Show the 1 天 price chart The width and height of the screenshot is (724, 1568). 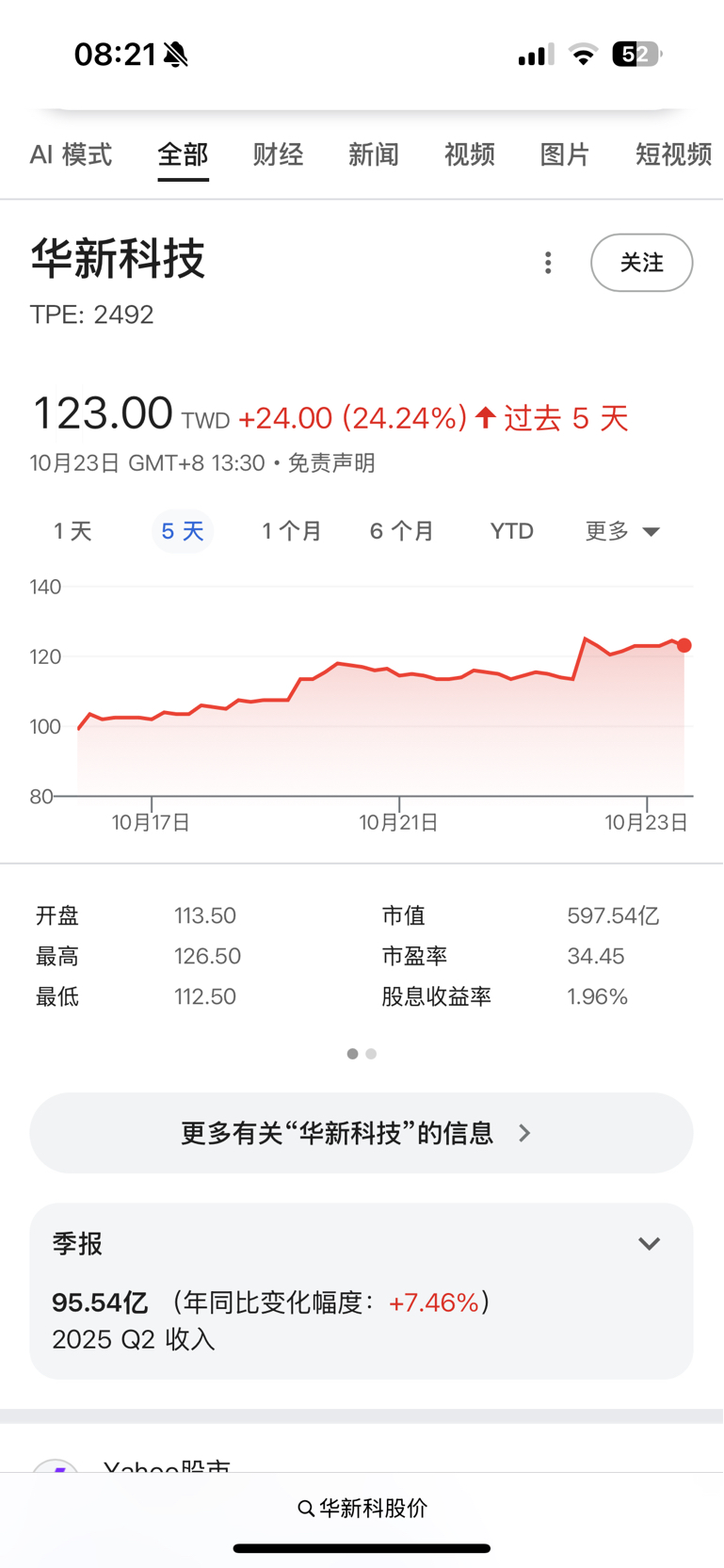tap(72, 531)
